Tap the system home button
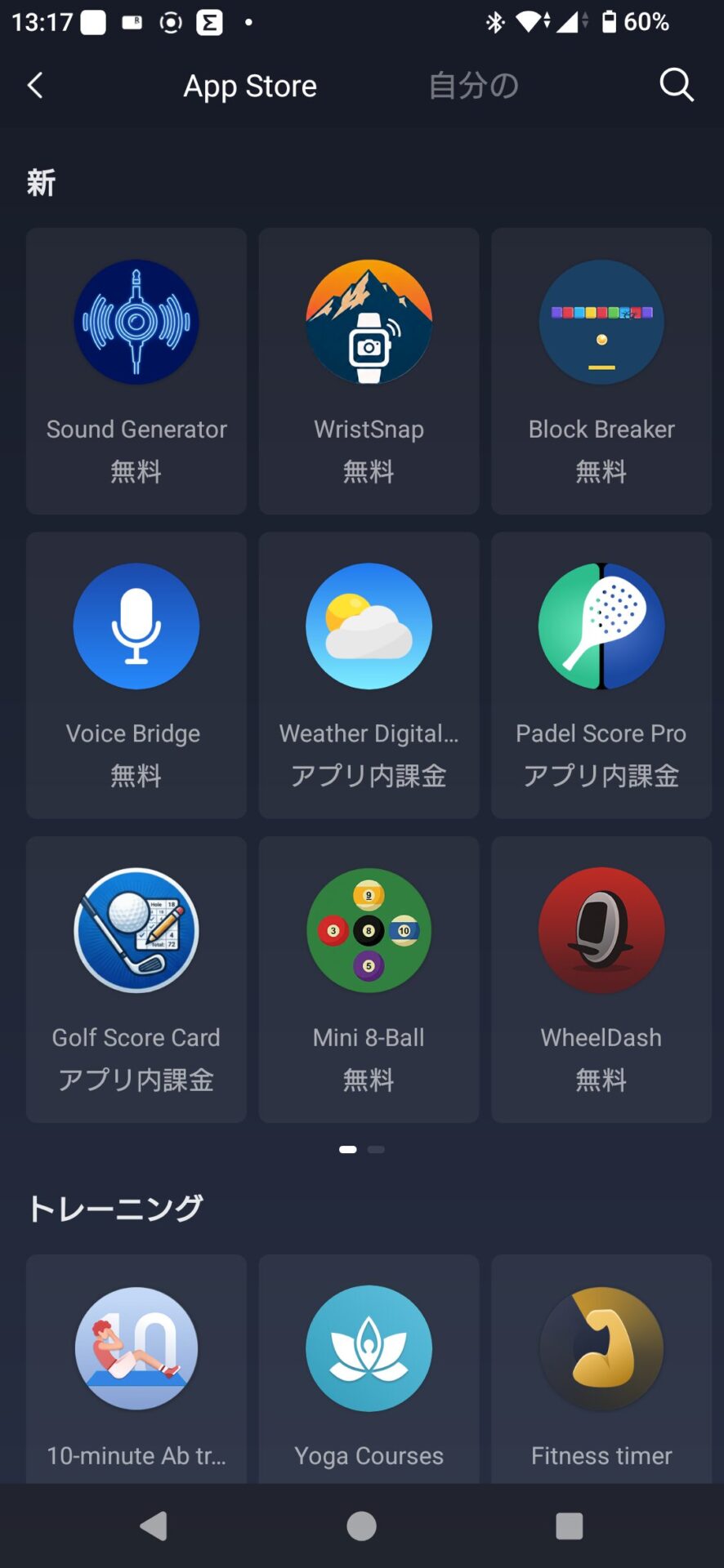The height and width of the screenshot is (1568, 724). 361,1526
